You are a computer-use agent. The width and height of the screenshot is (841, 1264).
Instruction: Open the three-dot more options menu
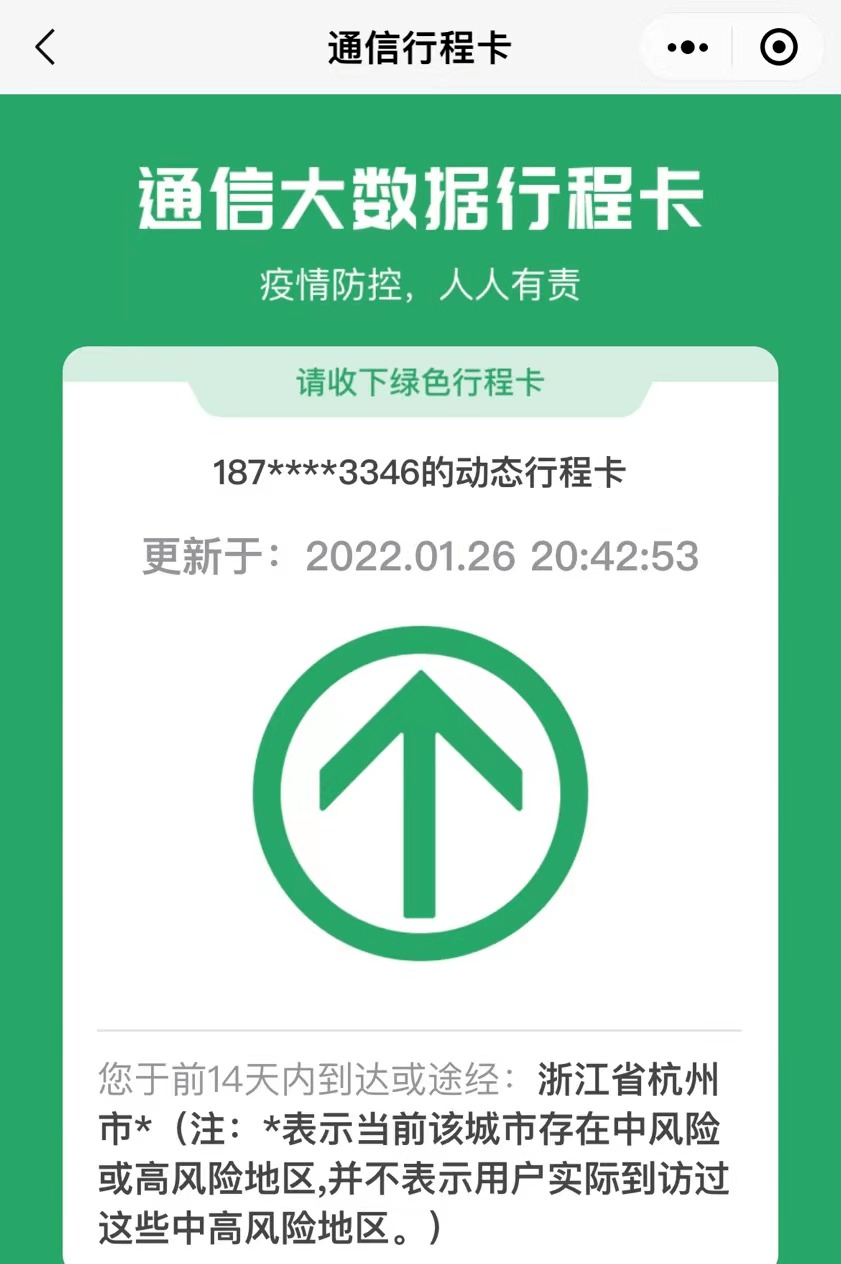[688, 46]
